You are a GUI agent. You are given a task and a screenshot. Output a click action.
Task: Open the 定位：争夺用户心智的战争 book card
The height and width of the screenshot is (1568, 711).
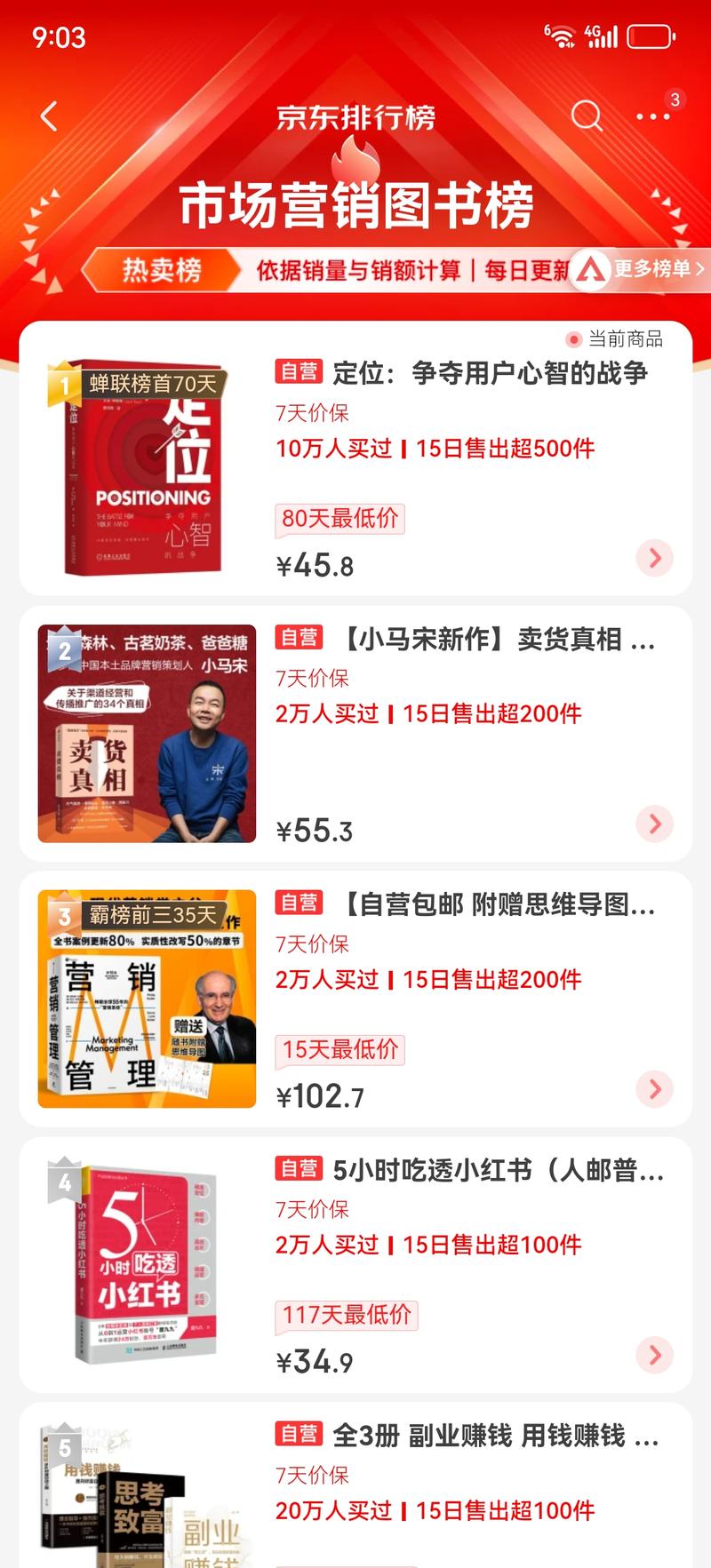point(489,373)
